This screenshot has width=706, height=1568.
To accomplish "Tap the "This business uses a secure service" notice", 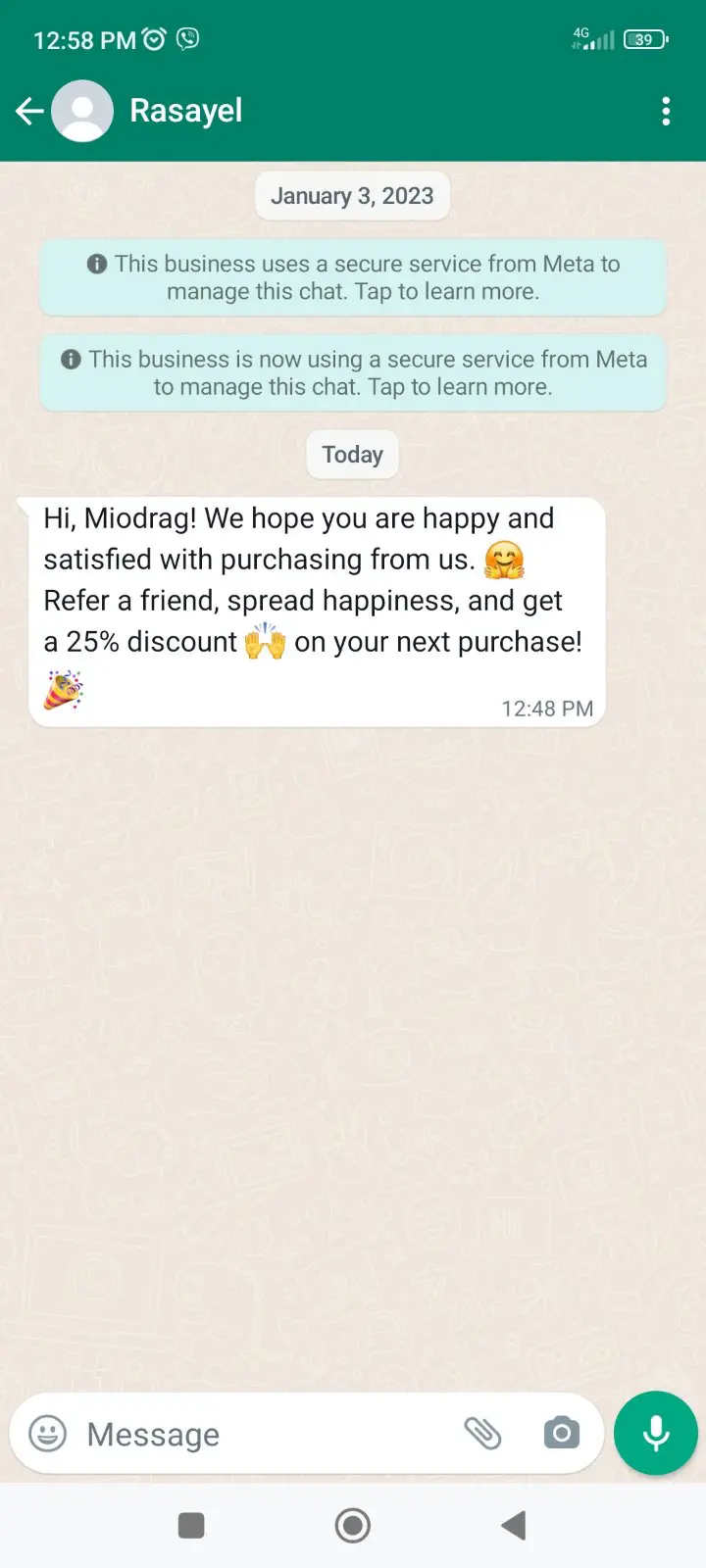I will click(x=353, y=277).
